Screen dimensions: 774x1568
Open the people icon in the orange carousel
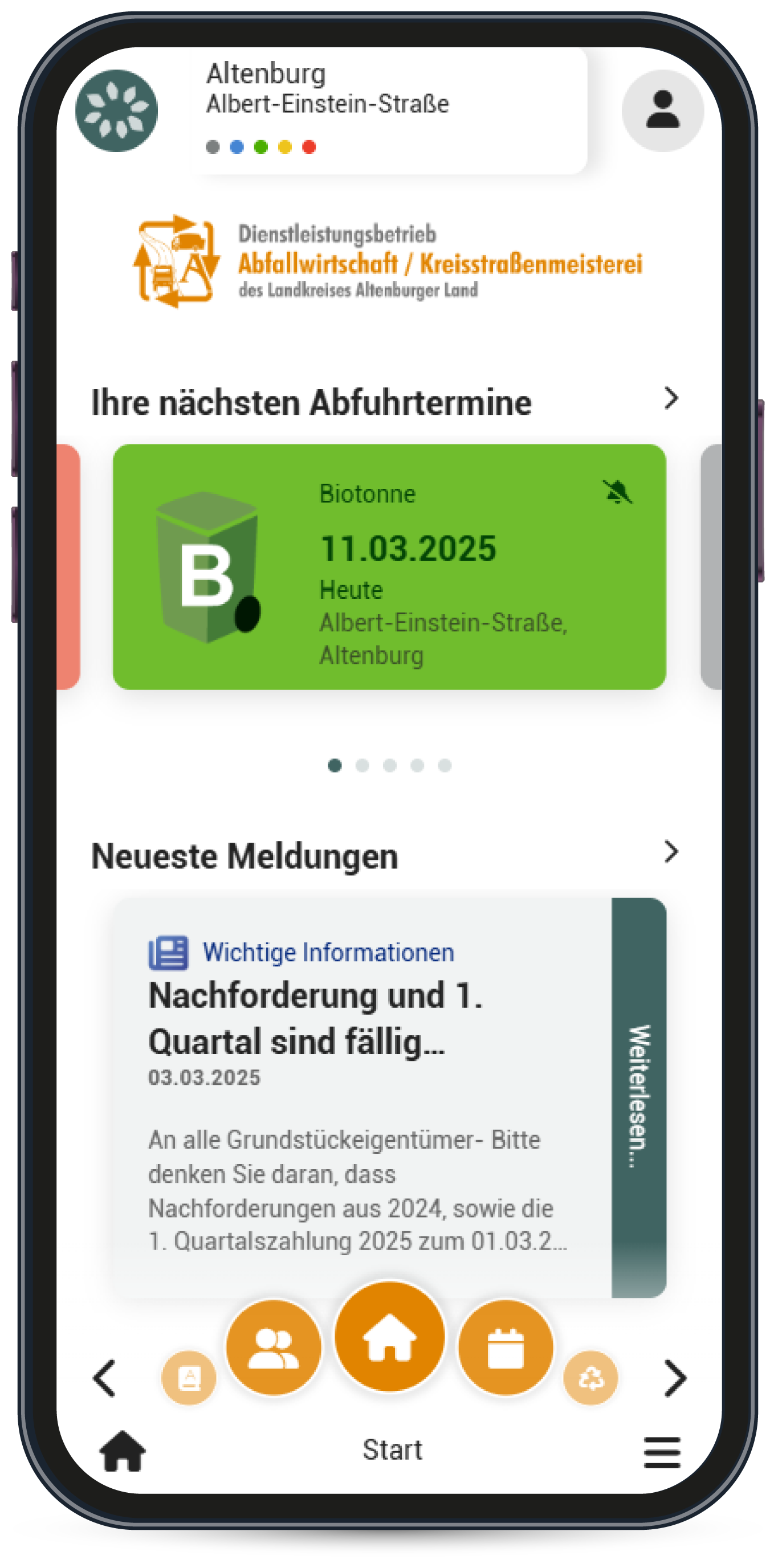pyautogui.click(x=274, y=1347)
